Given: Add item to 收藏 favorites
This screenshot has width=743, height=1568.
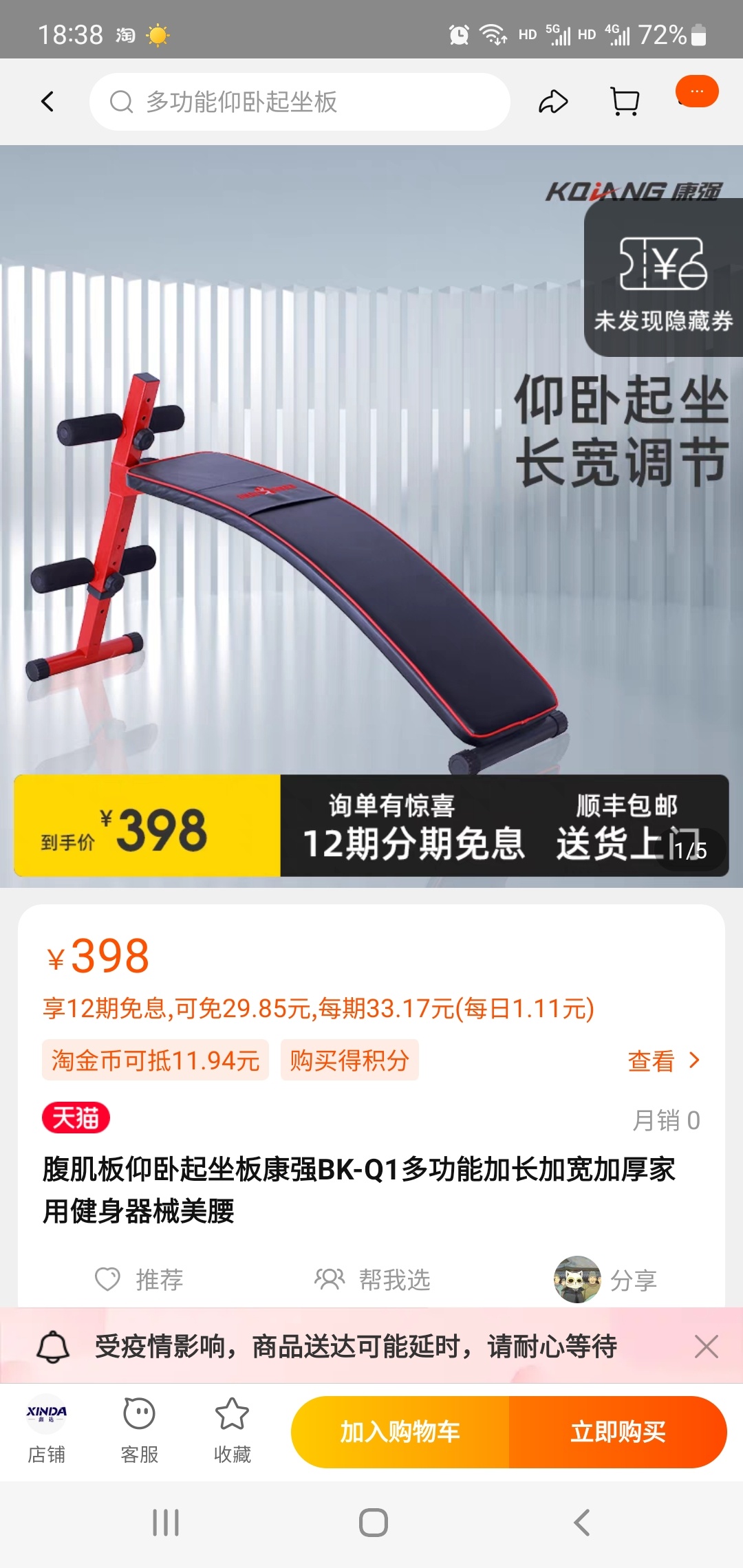Looking at the screenshot, I should point(232,1430).
